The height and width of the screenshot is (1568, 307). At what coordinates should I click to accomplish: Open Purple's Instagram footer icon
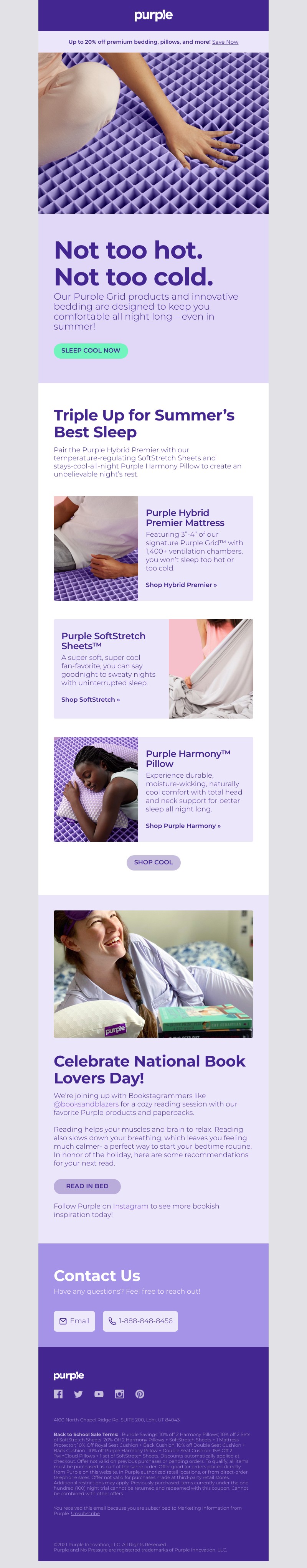119,1394
